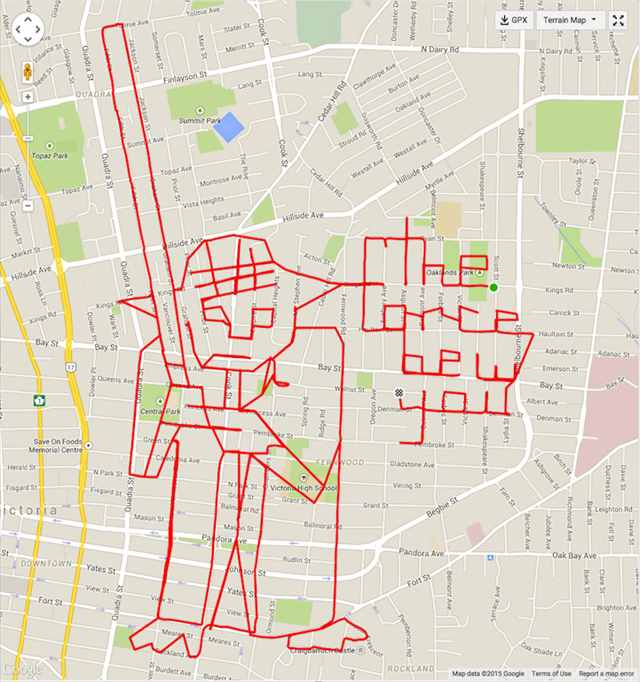Pan the map down with the arrow control
Screen dimensions: 640x682
[x=27, y=41]
